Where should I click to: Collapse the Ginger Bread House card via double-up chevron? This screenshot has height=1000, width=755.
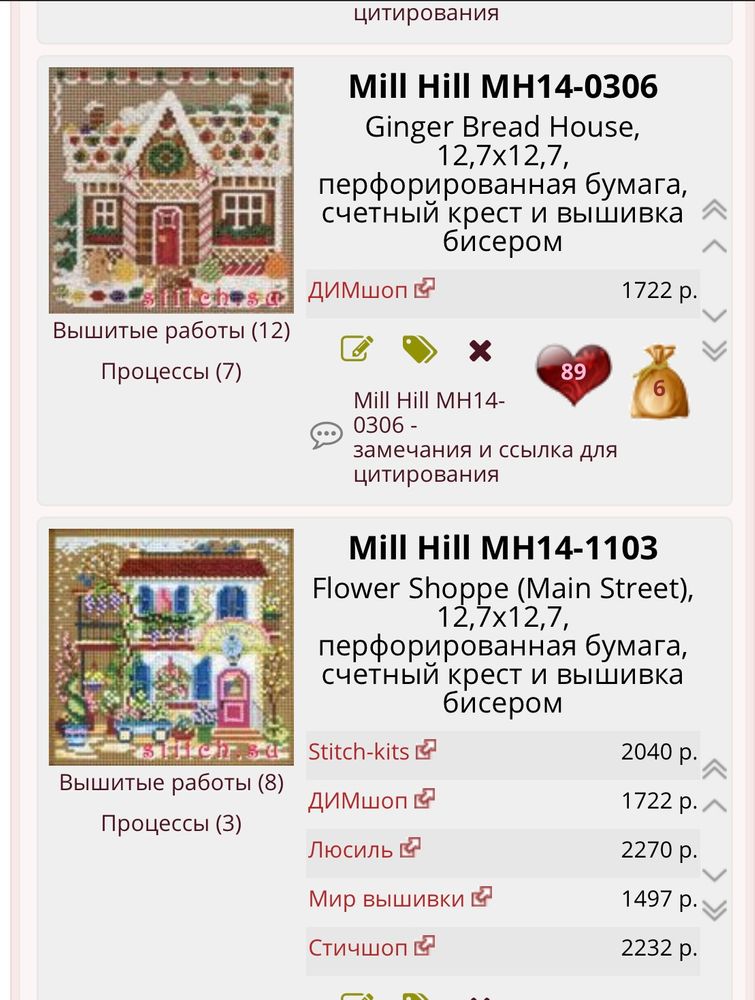pos(711,210)
